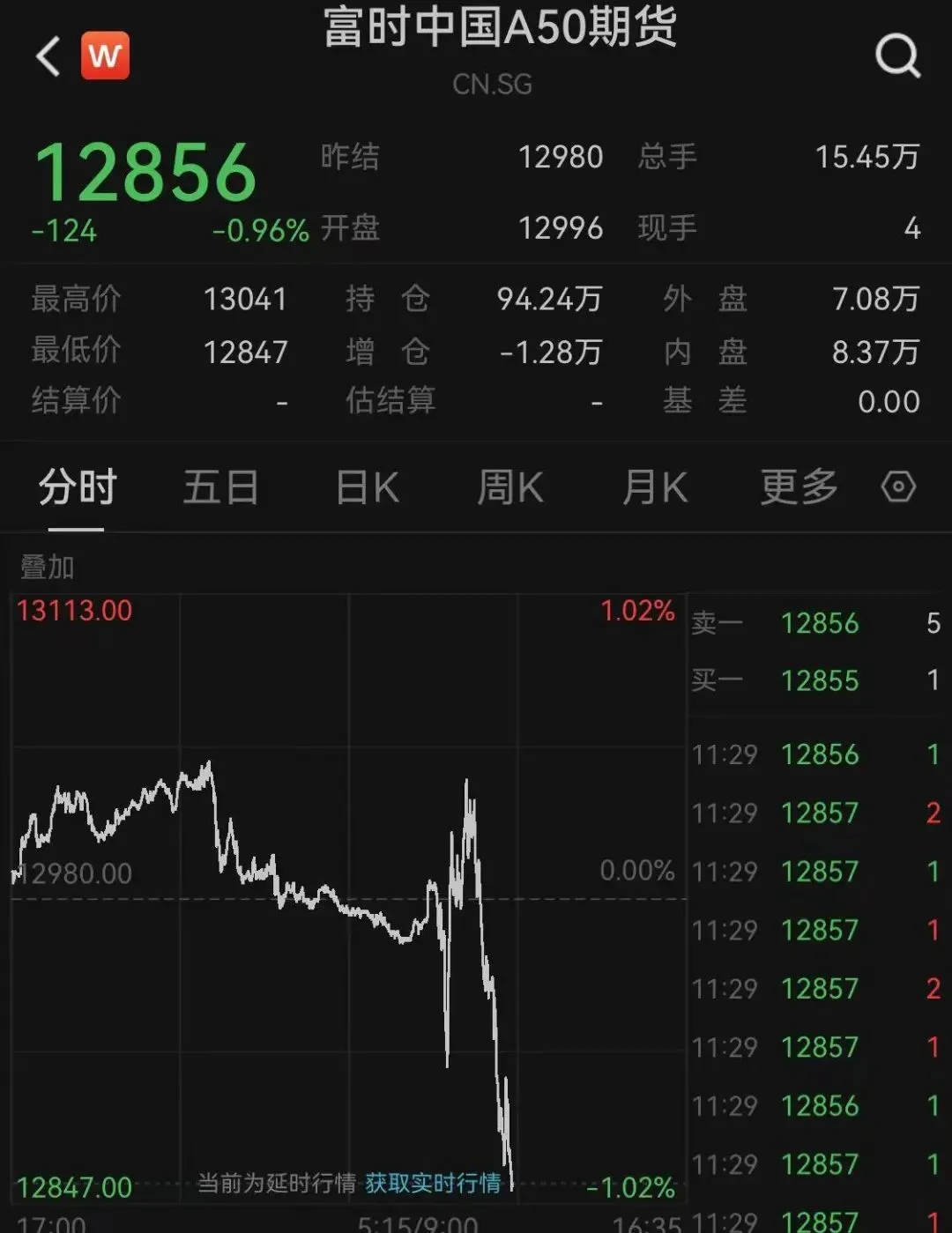The image size is (952, 1233).
Task: Tap 叠加 to overlay another index
Action: (x=48, y=568)
